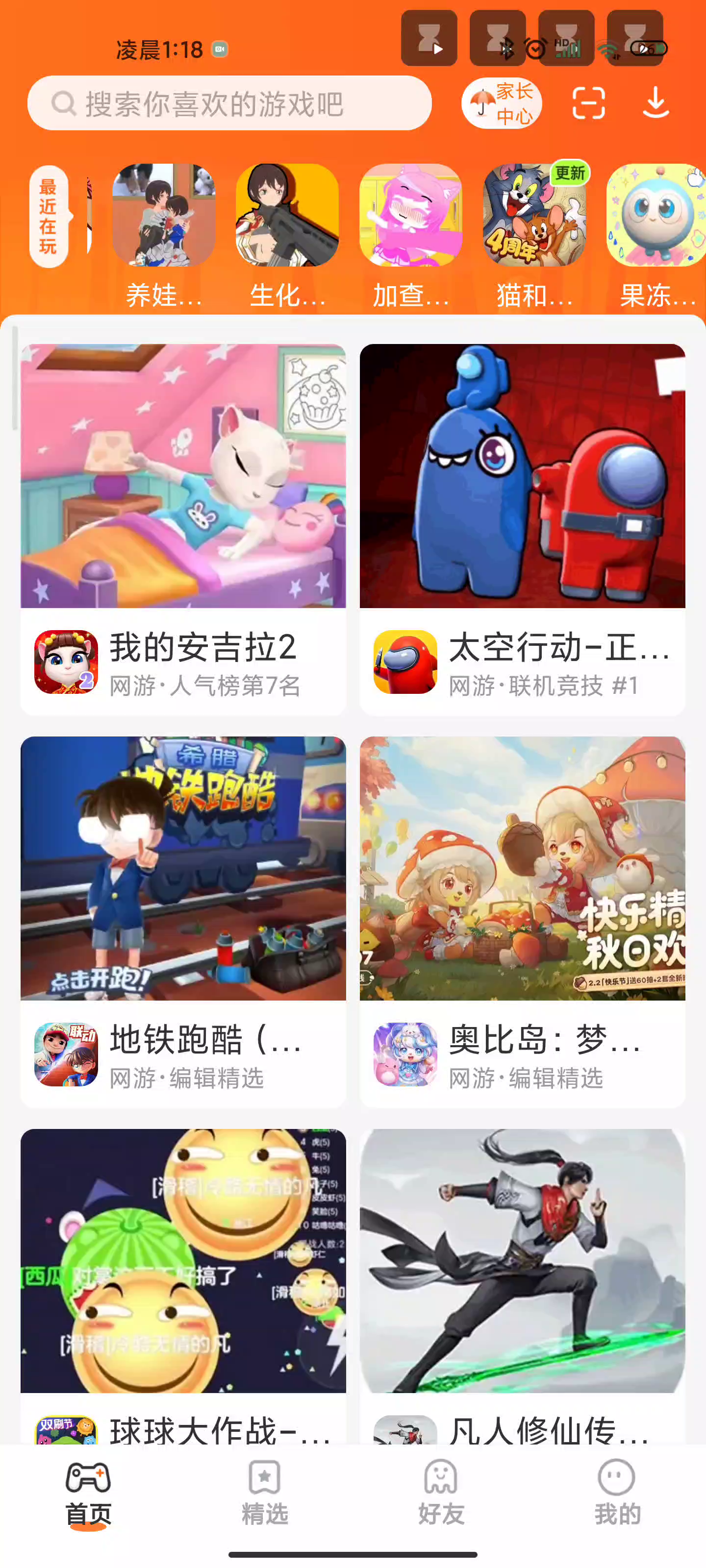Switch to the 我的 profile tab
The image size is (706, 1568).
pos(617,1493)
